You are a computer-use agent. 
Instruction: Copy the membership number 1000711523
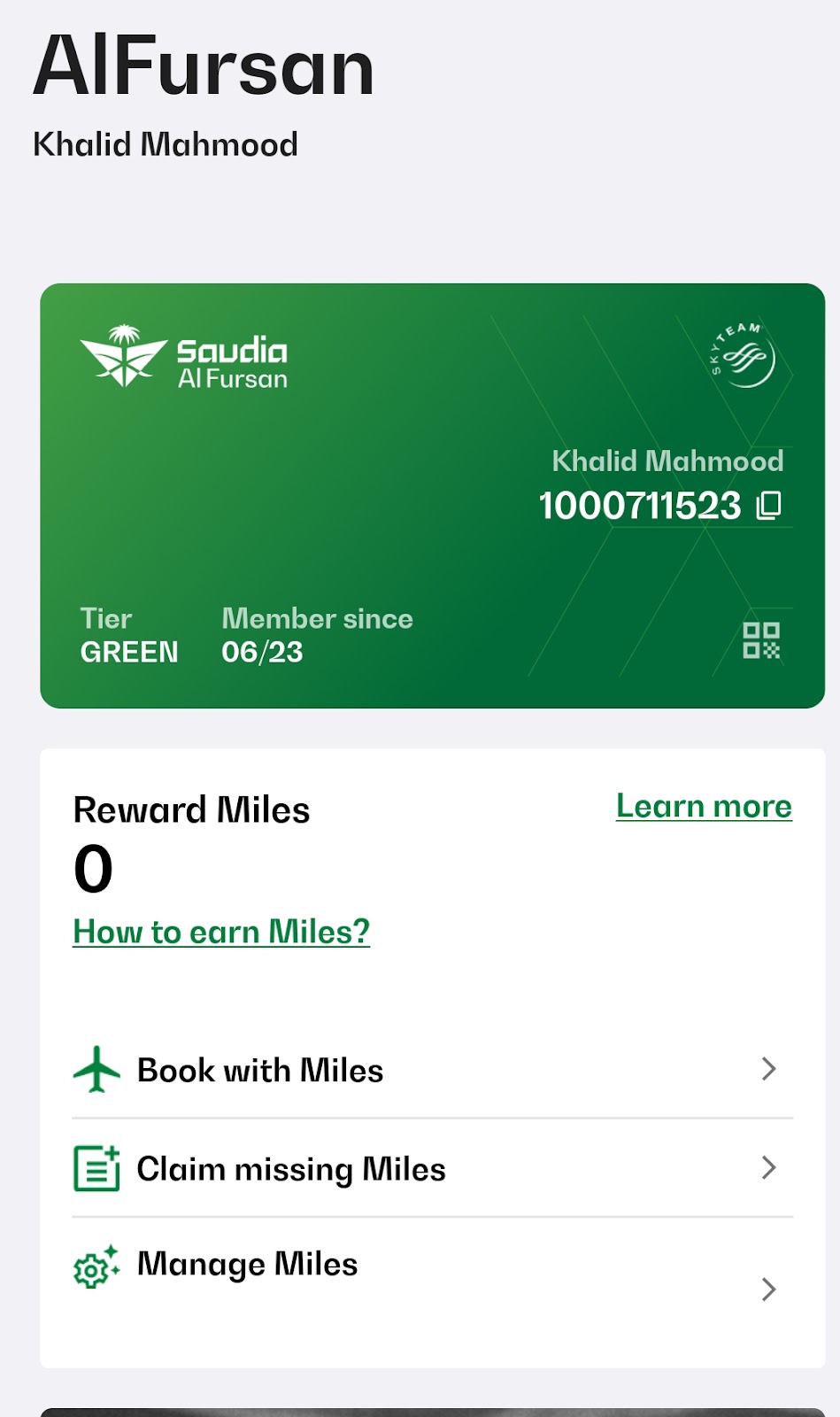click(x=768, y=506)
